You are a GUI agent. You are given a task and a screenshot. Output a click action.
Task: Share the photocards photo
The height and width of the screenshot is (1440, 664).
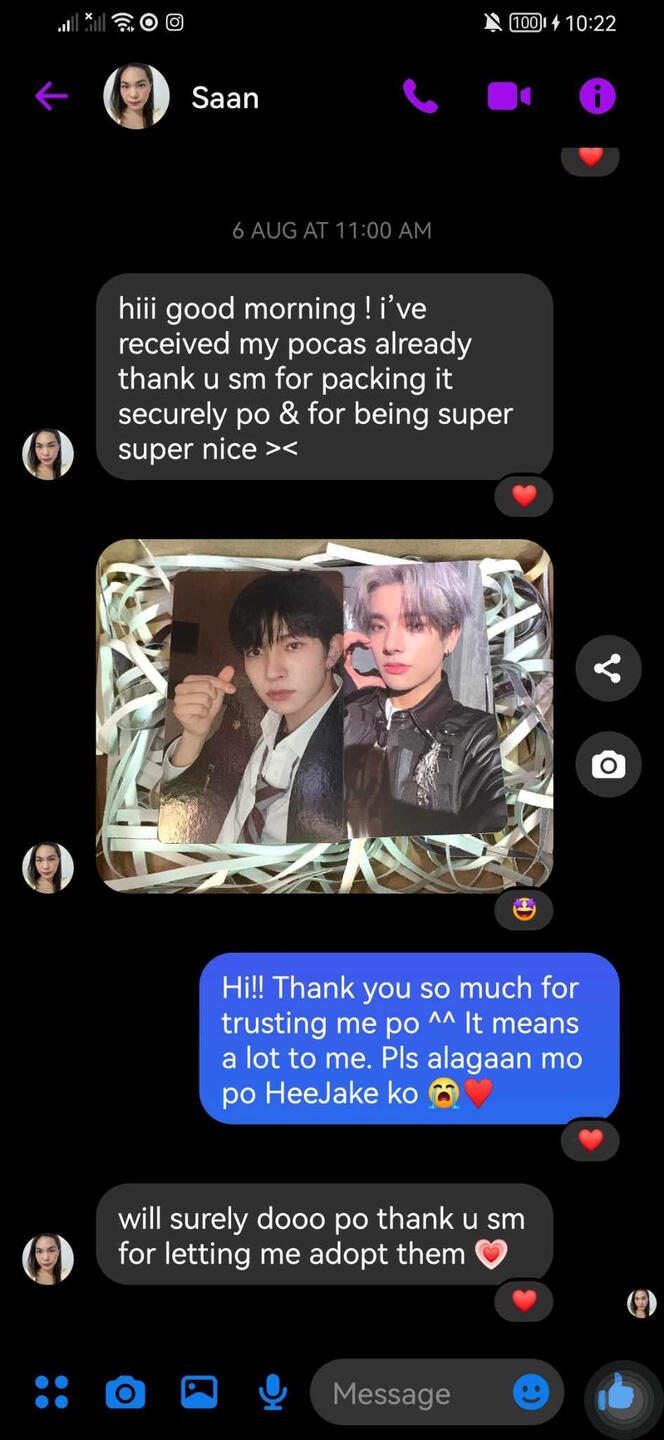[607, 668]
